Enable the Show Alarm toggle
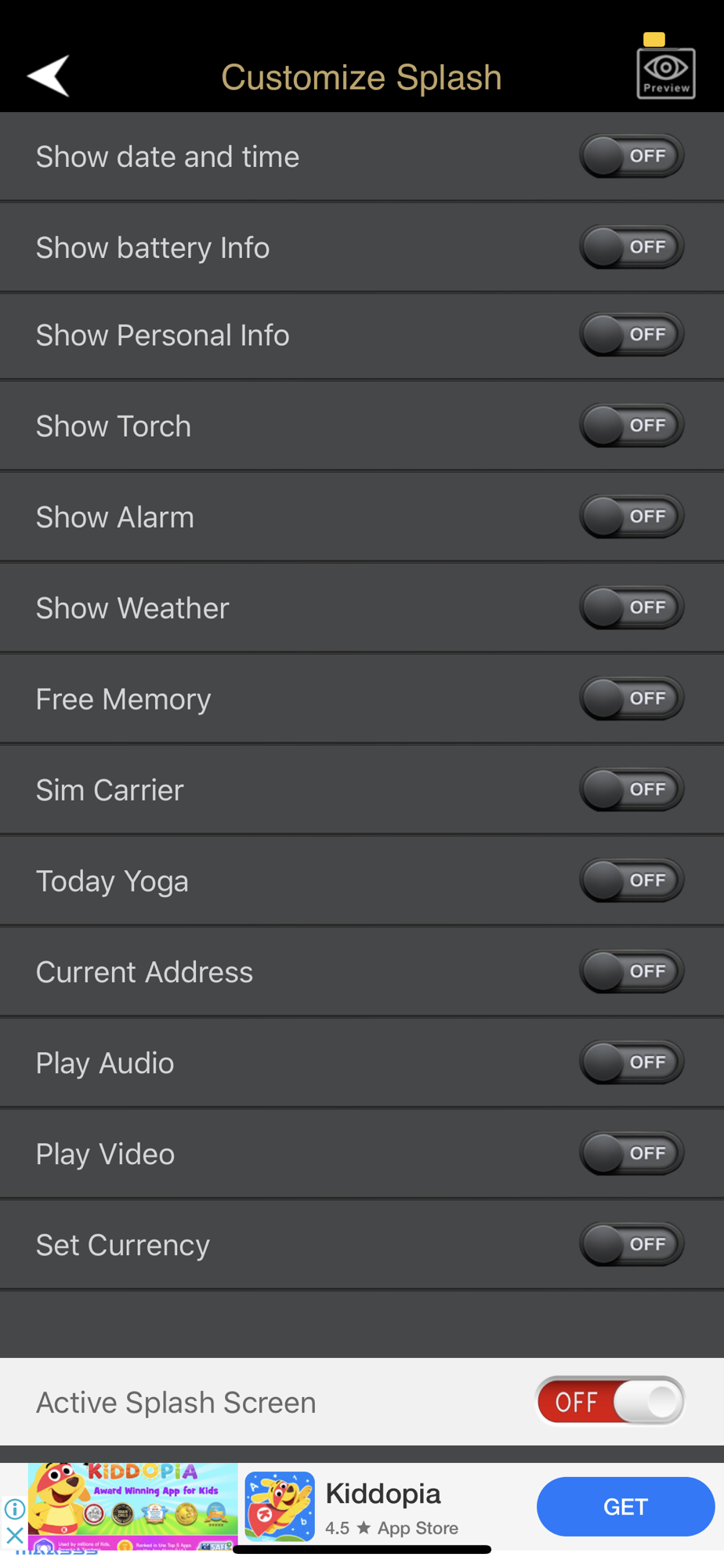 coord(632,517)
